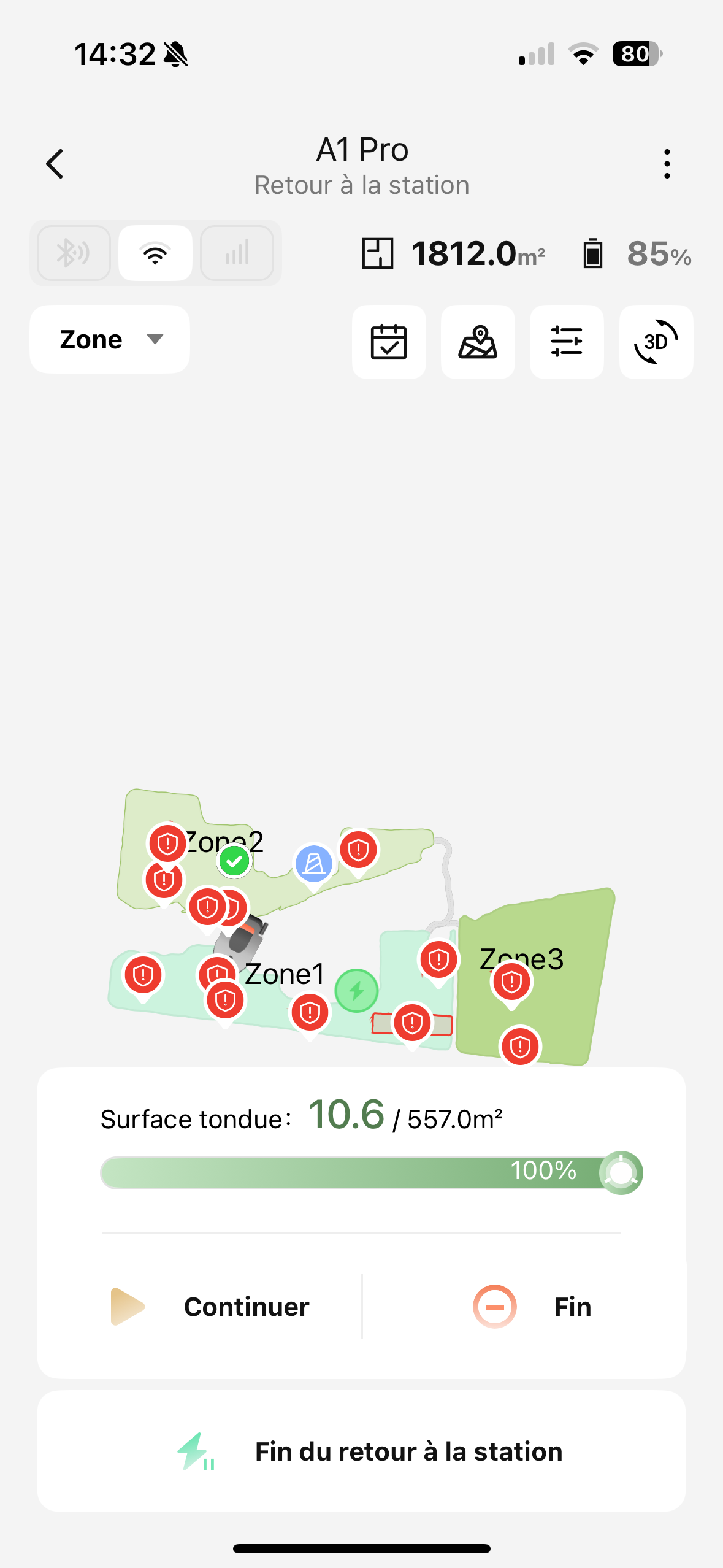Switch to the cellular connection mode
Viewport: 723px width, 1568px height.
(x=237, y=253)
